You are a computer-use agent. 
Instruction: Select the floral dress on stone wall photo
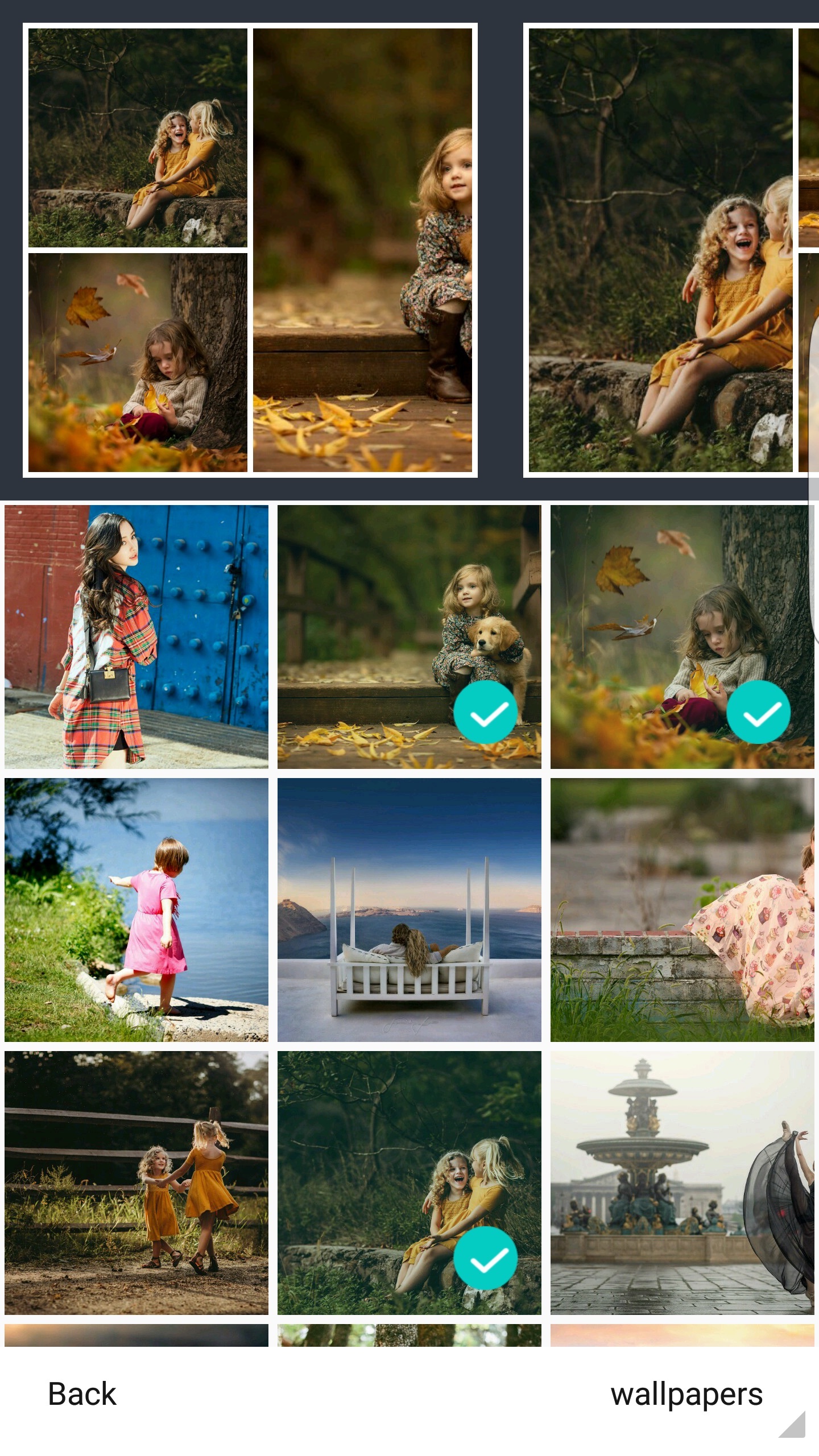click(x=682, y=910)
